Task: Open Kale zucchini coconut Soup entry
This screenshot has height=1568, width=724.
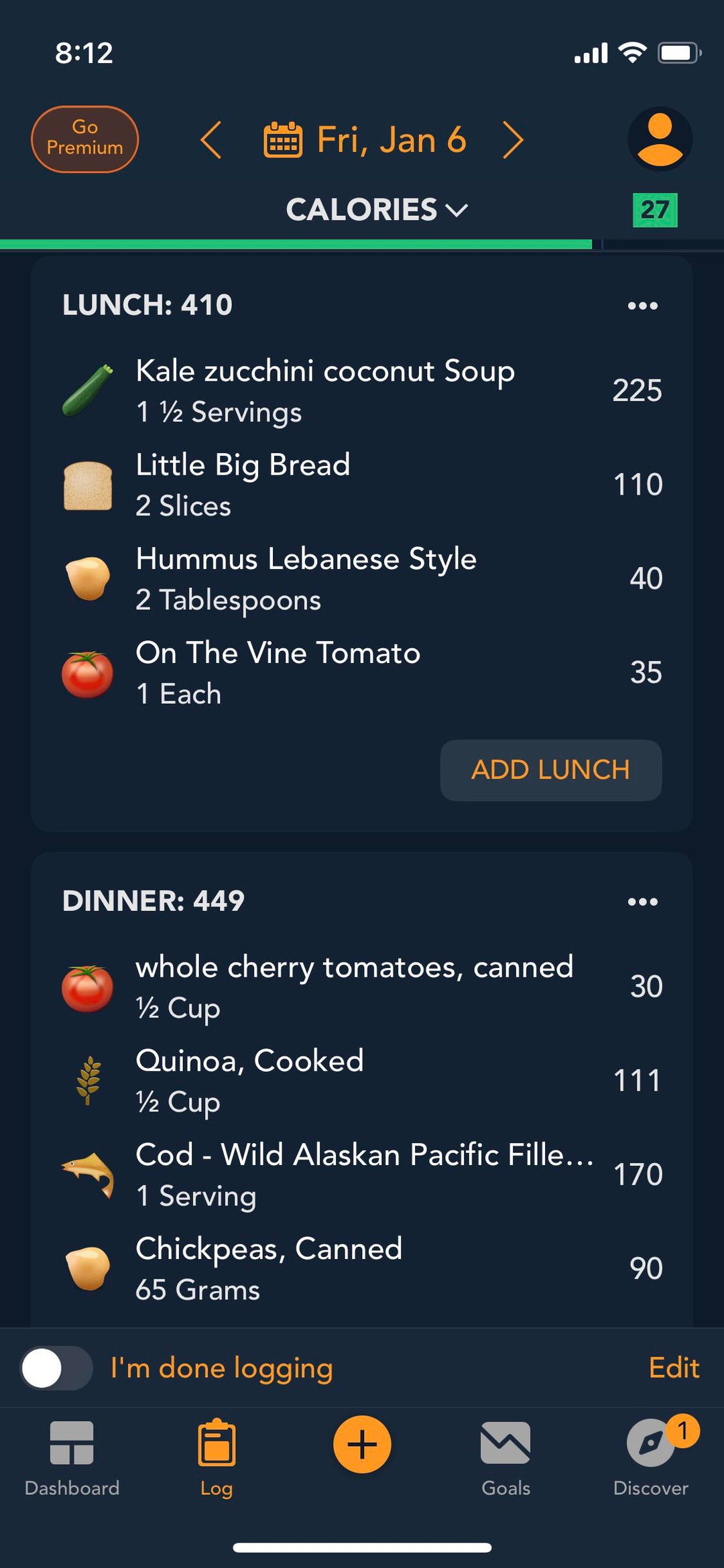Action: tap(362, 391)
